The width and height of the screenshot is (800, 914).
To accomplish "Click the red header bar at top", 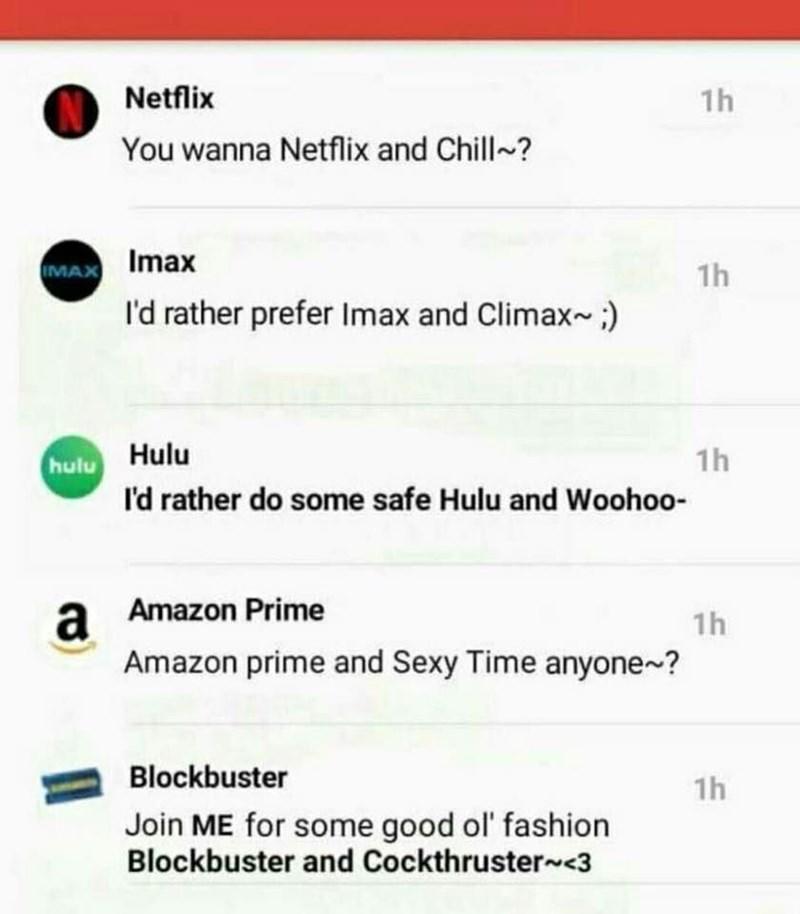I will click(x=400, y=17).
